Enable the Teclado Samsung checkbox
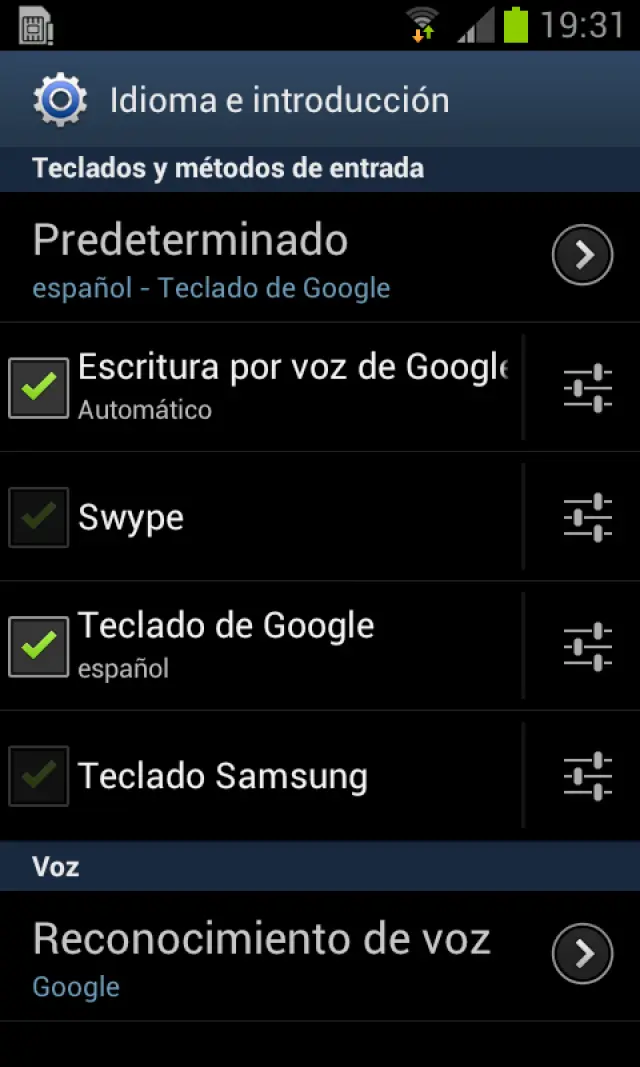 pyautogui.click(x=38, y=776)
